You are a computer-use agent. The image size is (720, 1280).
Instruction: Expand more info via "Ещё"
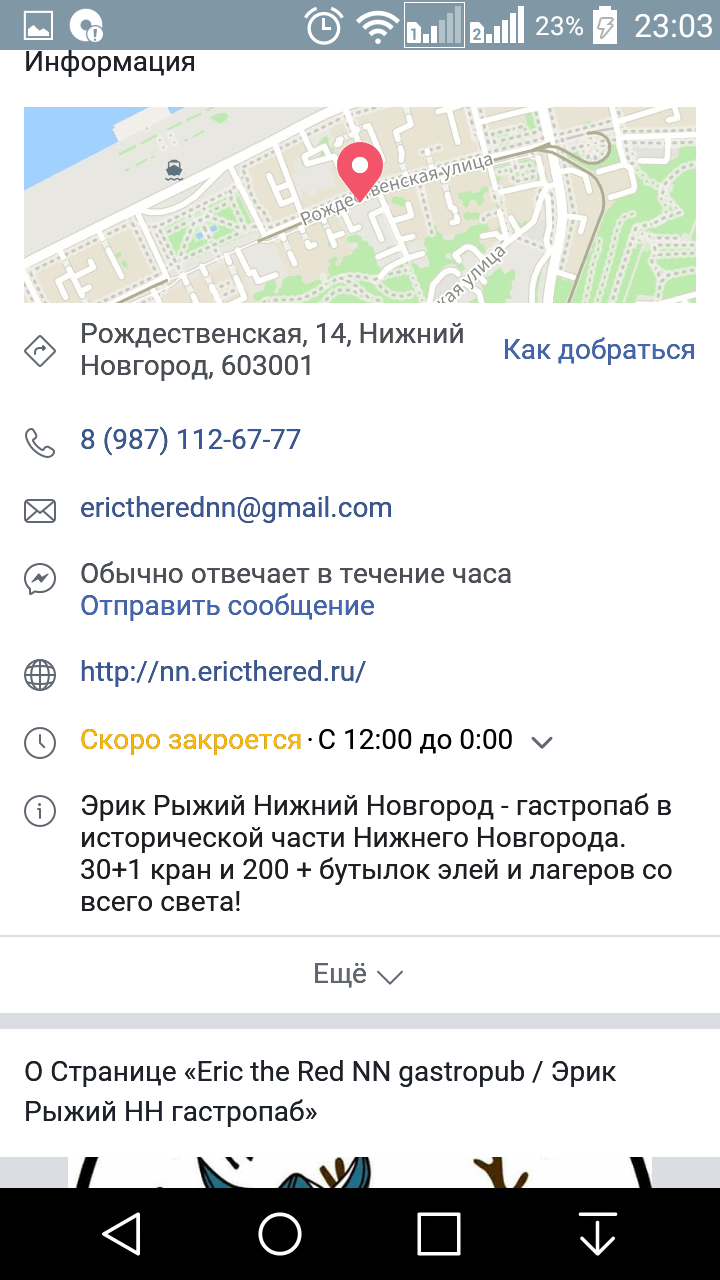click(x=358, y=975)
